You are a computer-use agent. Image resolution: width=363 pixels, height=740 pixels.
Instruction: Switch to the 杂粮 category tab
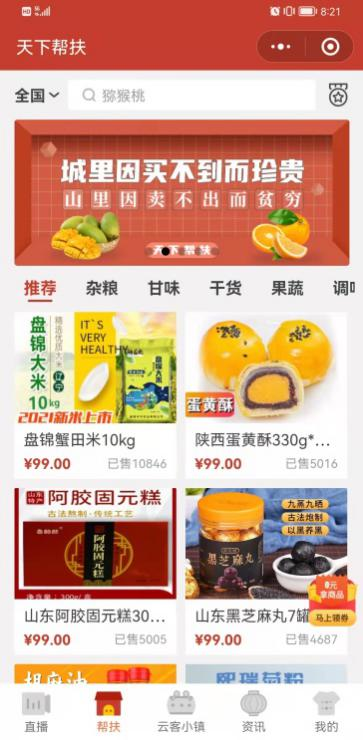(102, 288)
